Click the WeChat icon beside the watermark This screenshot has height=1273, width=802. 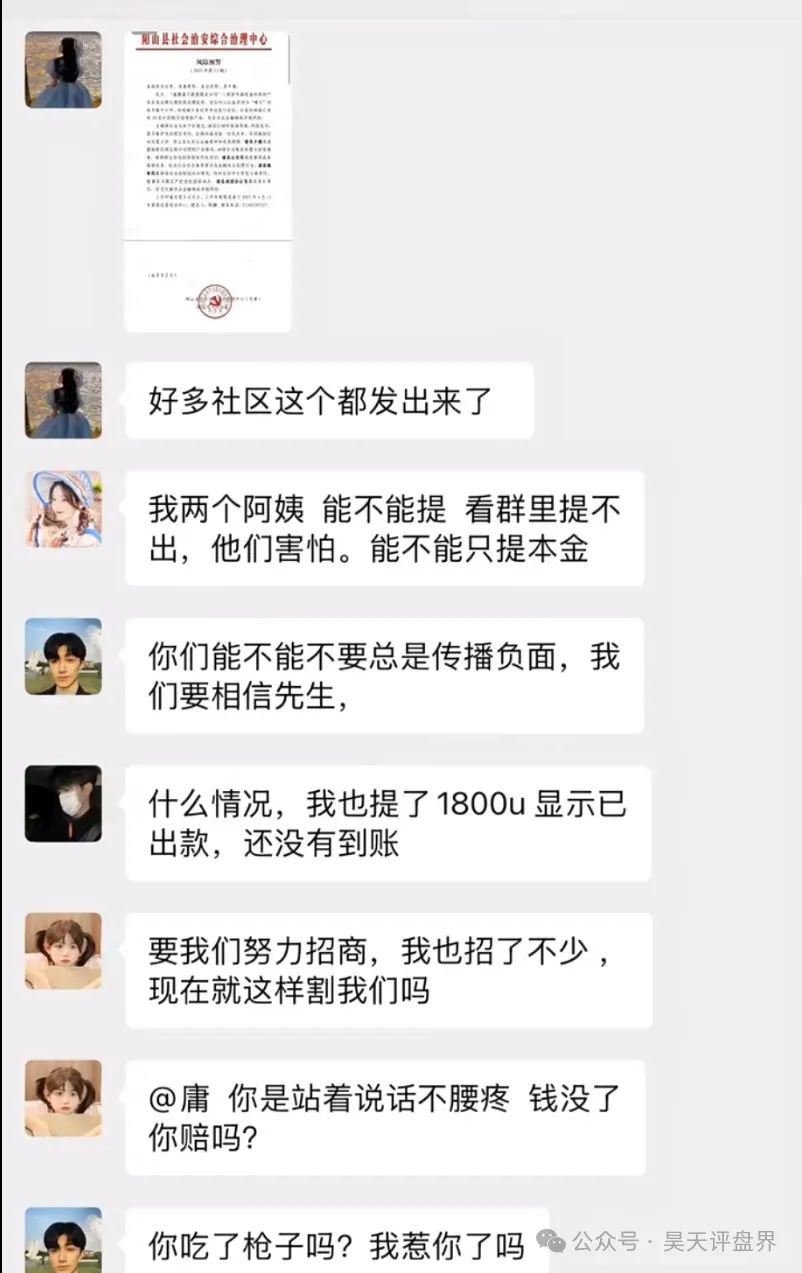point(548,1242)
